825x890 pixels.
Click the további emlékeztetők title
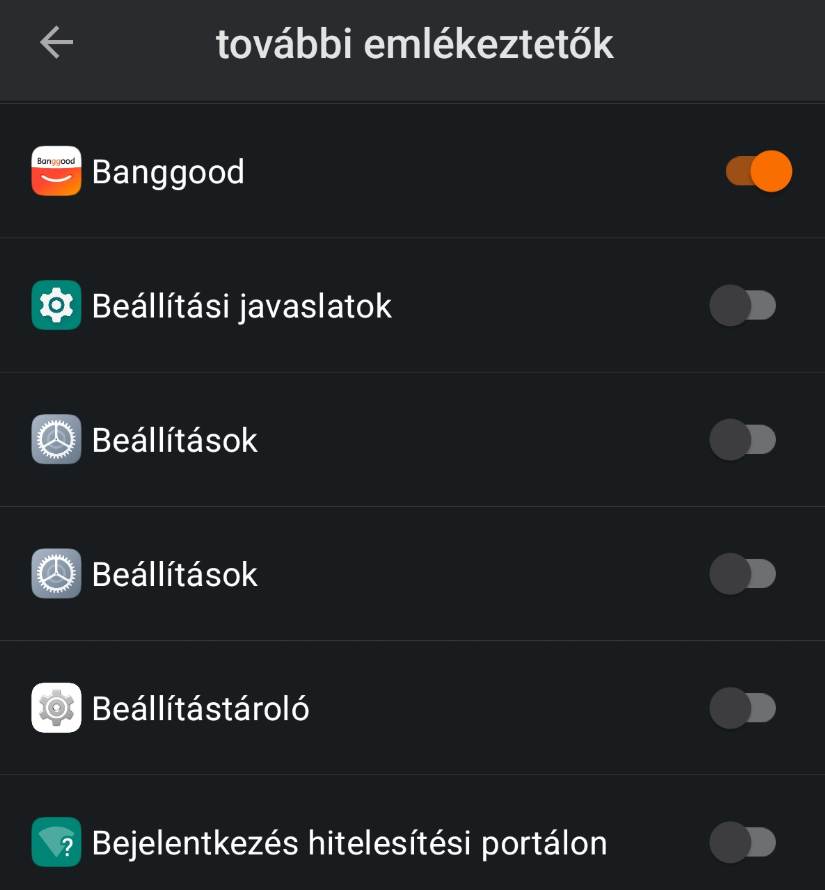pyautogui.click(x=412, y=41)
